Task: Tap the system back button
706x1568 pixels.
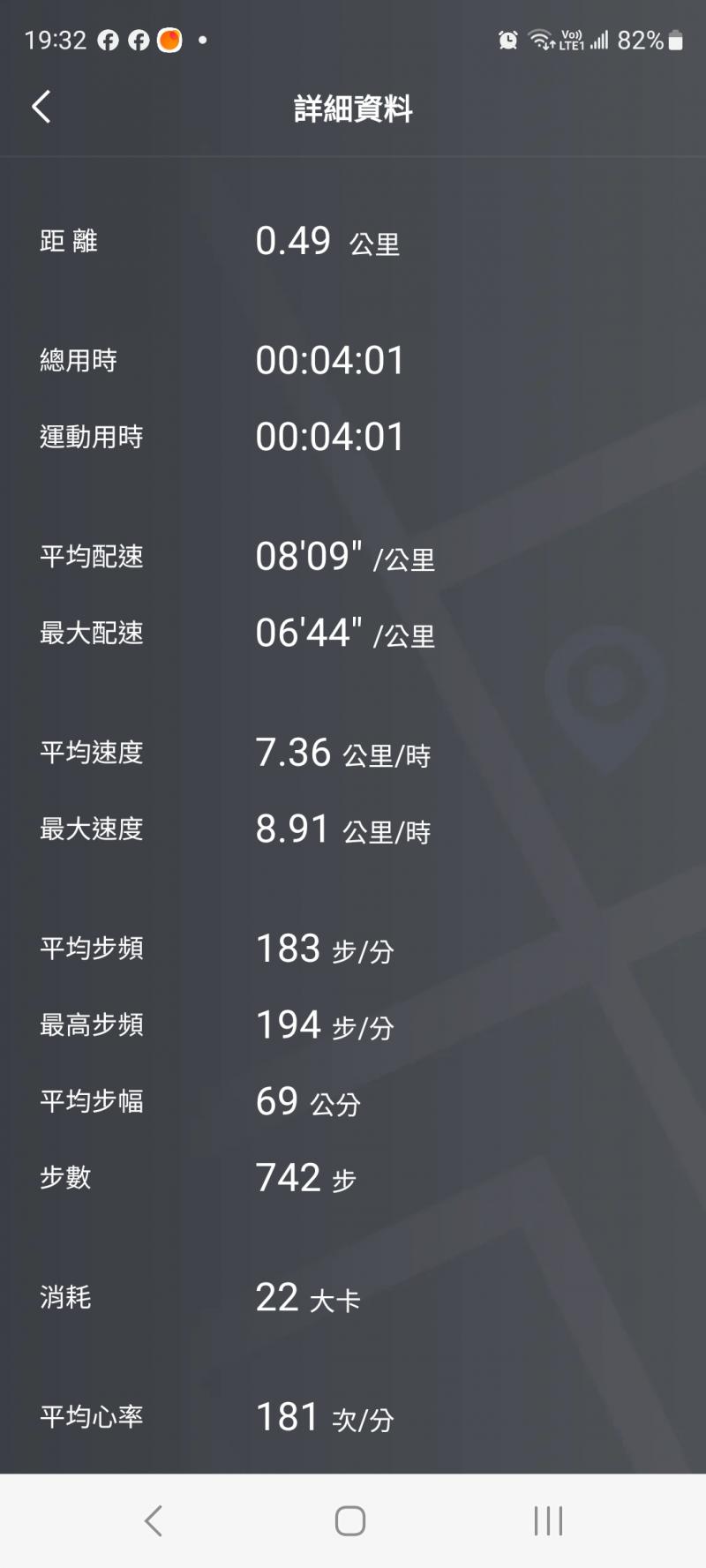Action: pyautogui.click(x=154, y=1520)
